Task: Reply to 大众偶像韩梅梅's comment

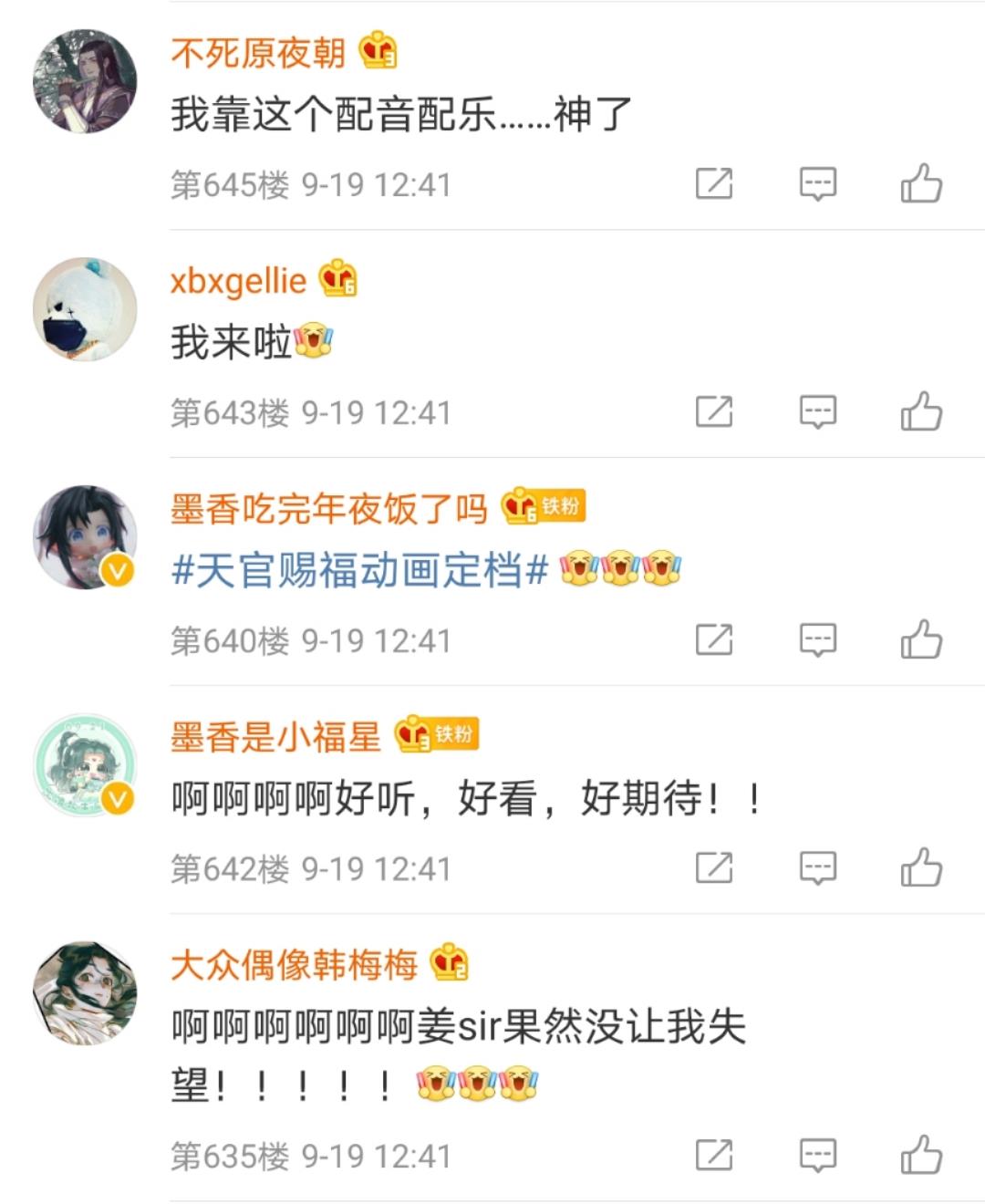Action: [817, 1155]
